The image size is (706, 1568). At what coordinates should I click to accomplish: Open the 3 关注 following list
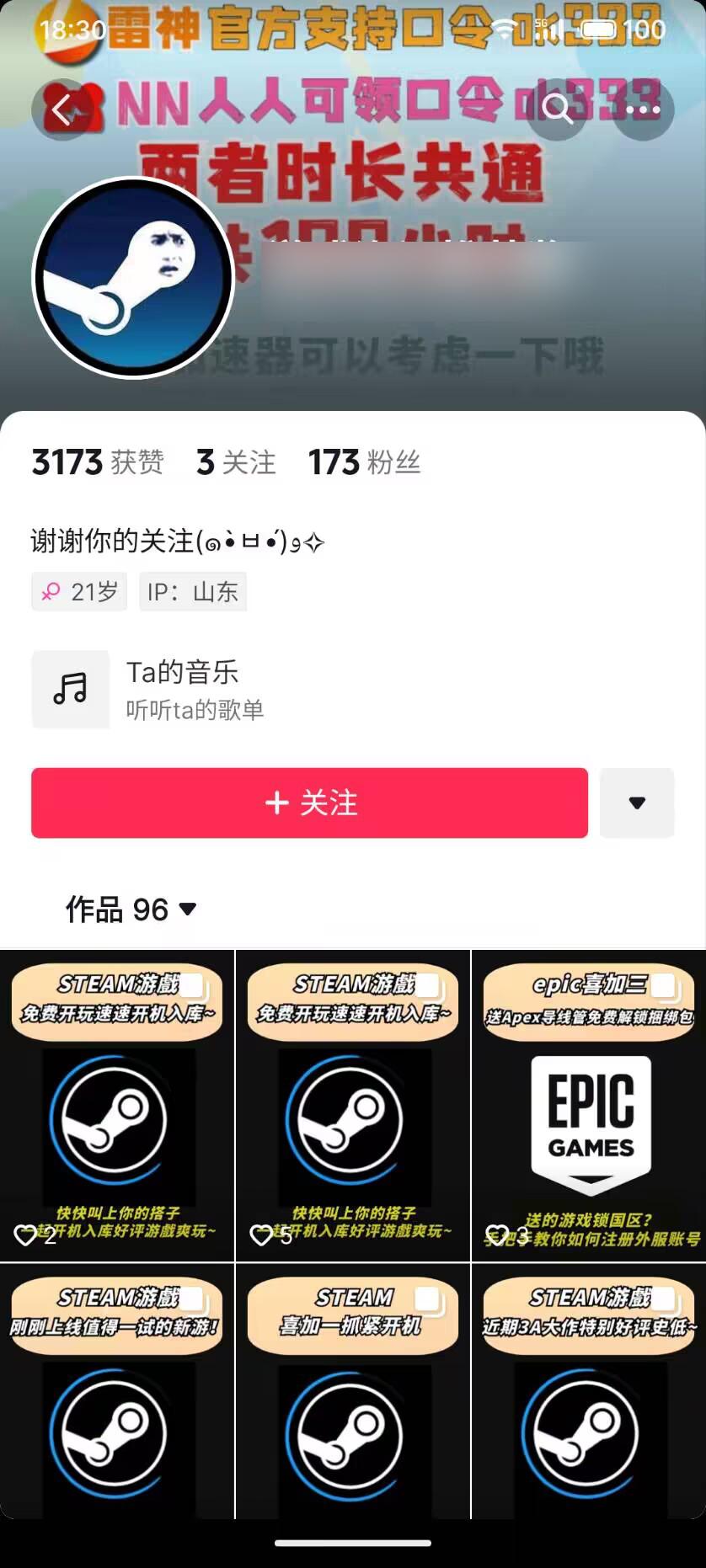point(235,461)
